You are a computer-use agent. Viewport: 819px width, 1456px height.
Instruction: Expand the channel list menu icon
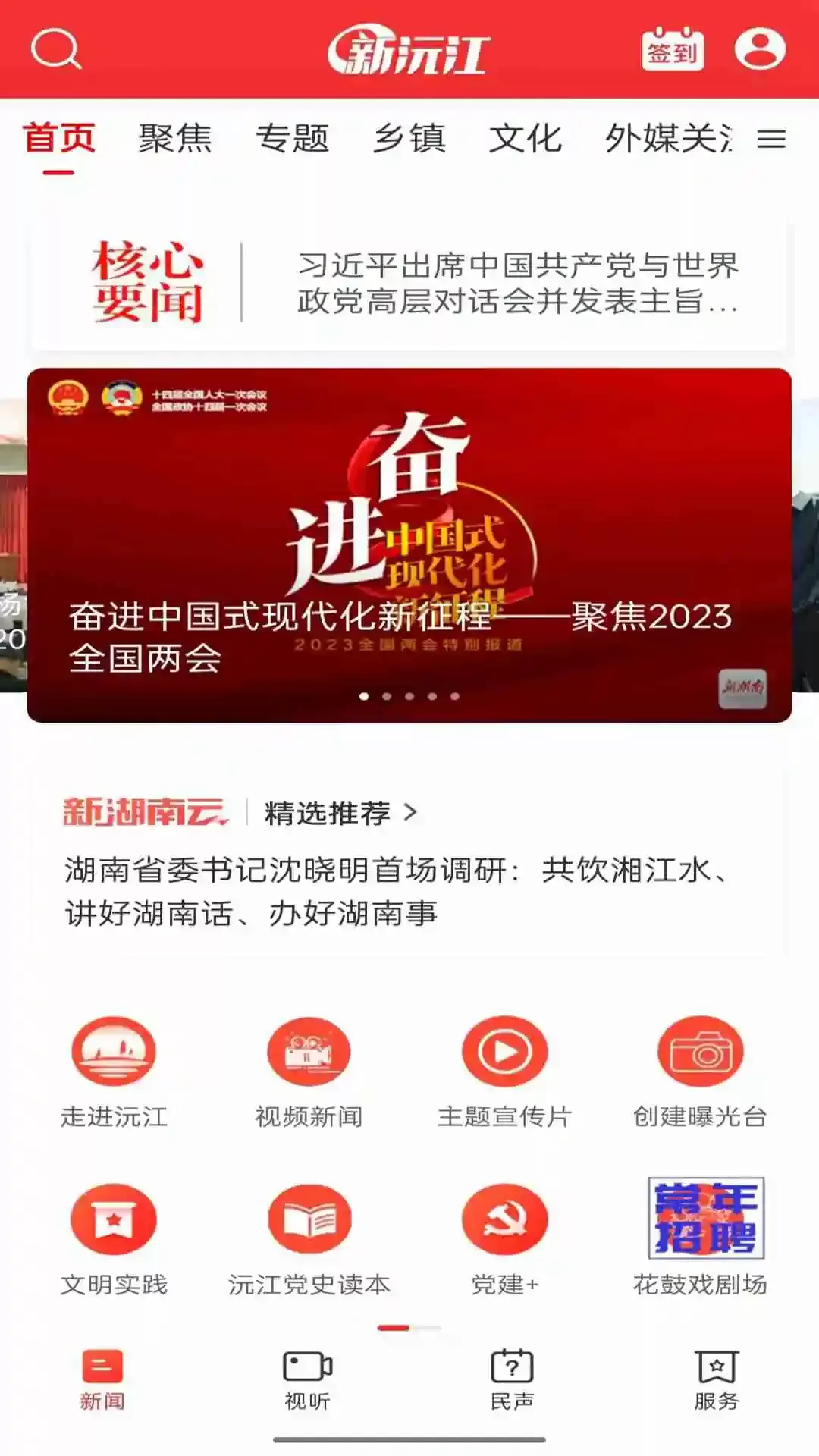(771, 139)
